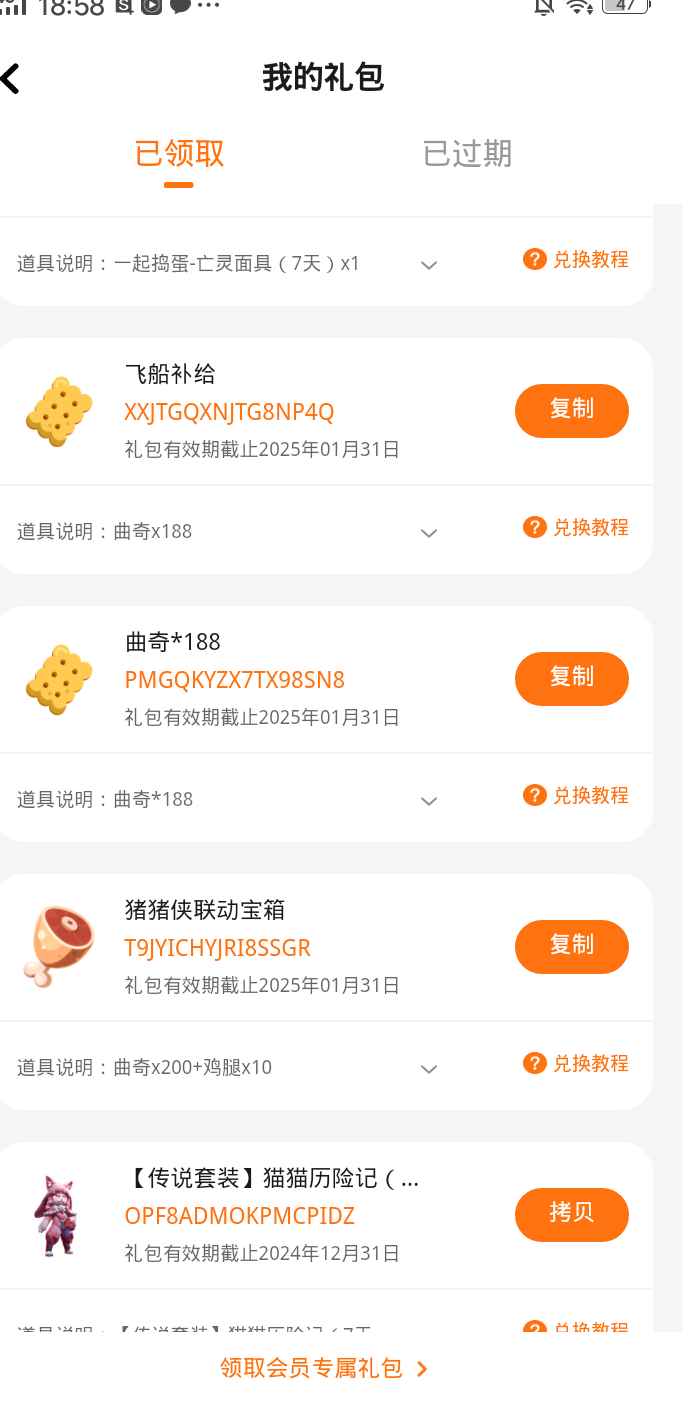Switch to the 已领取 tab
The width and height of the screenshot is (682, 1407).
click(179, 154)
